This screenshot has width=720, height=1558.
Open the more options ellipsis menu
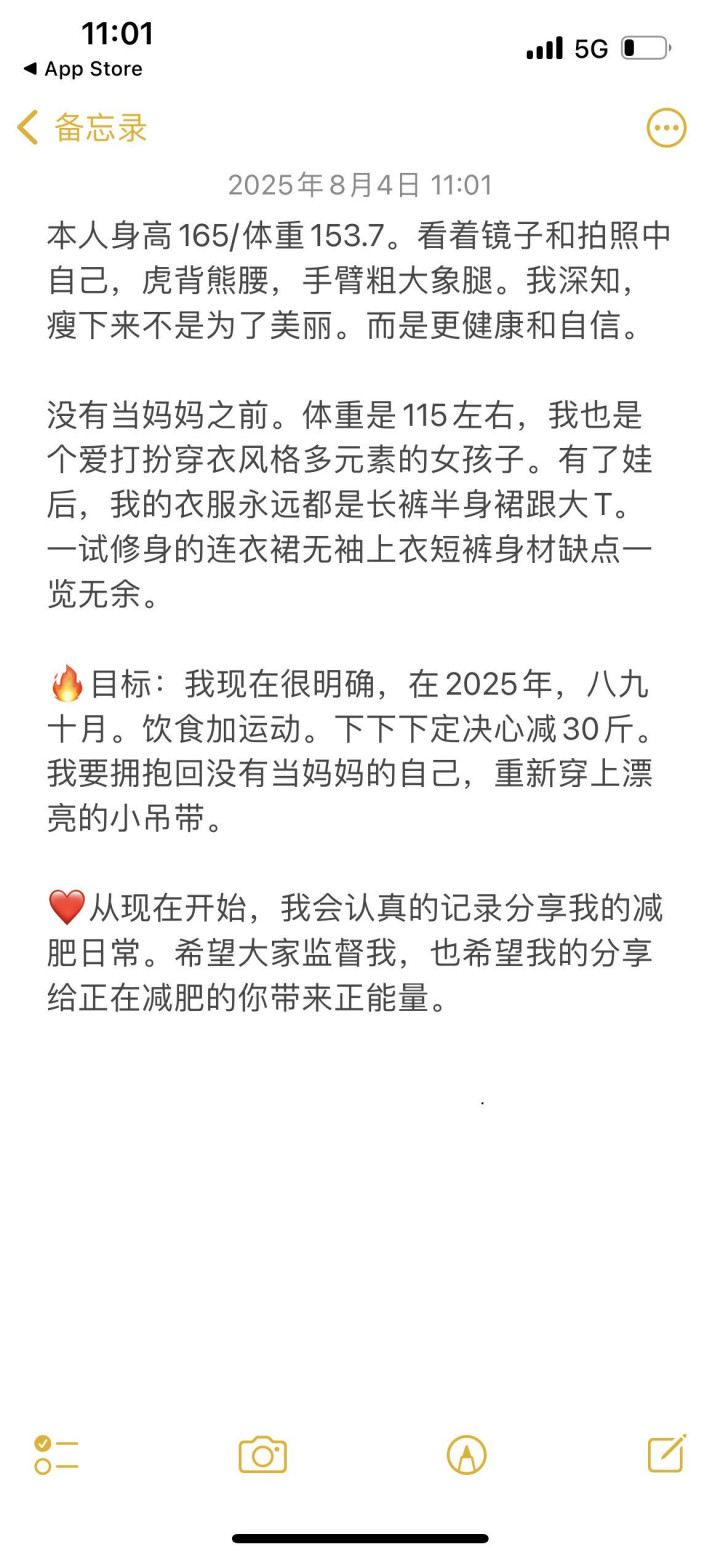(x=666, y=128)
